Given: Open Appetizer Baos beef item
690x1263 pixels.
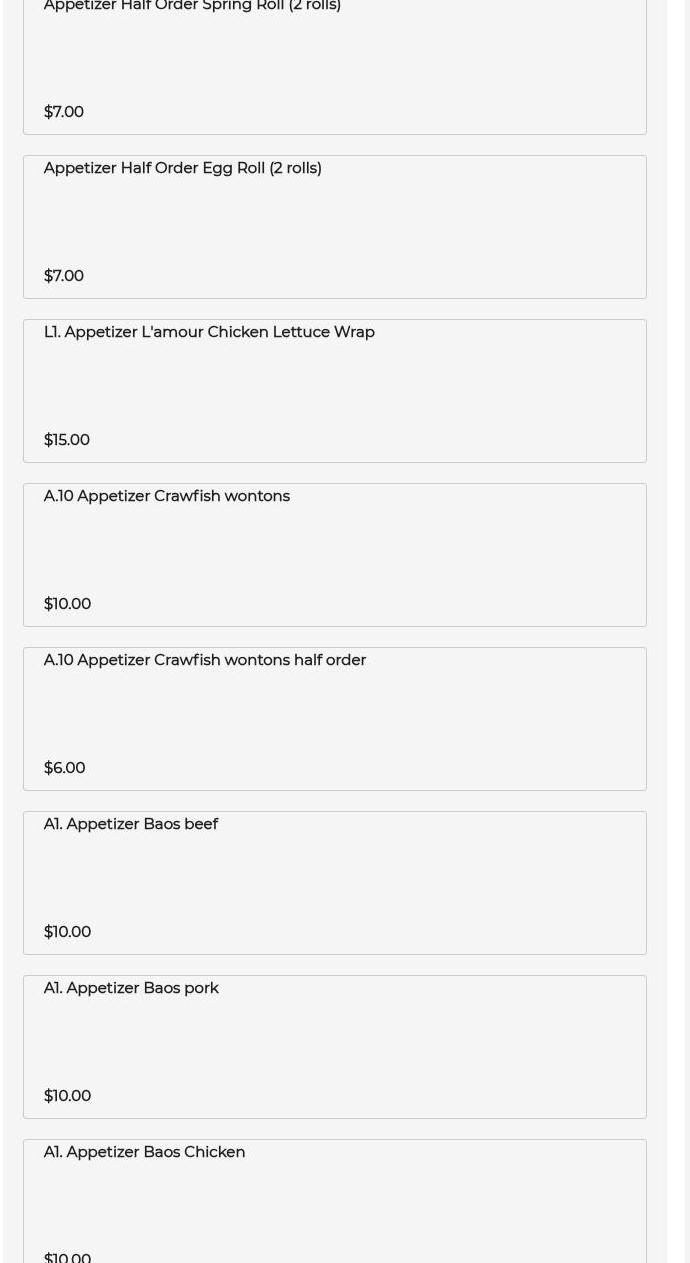Looking at the screenshot, I should tap(334, 882).
